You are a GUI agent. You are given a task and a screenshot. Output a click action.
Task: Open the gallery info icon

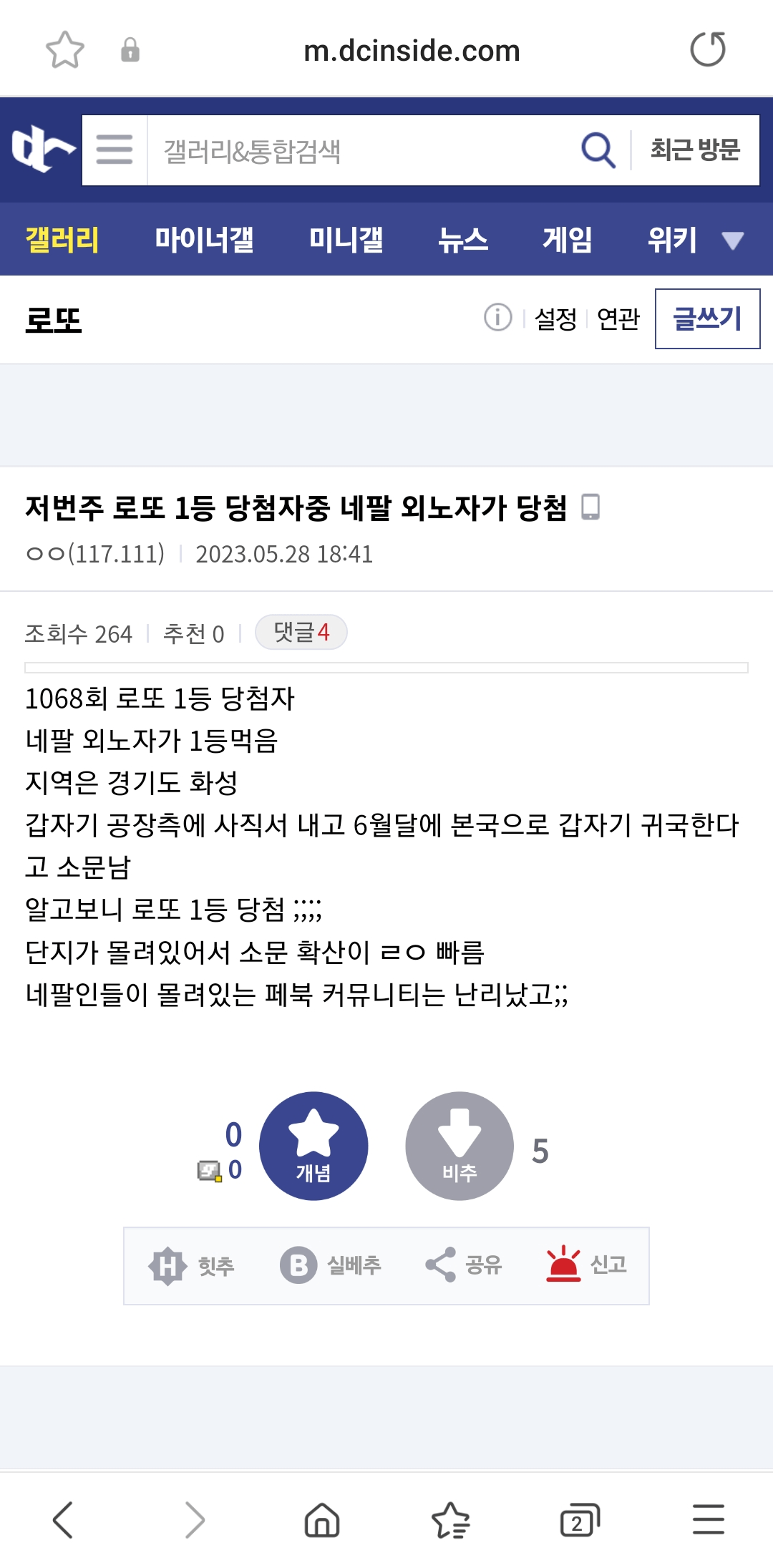(x=497, y=317)
